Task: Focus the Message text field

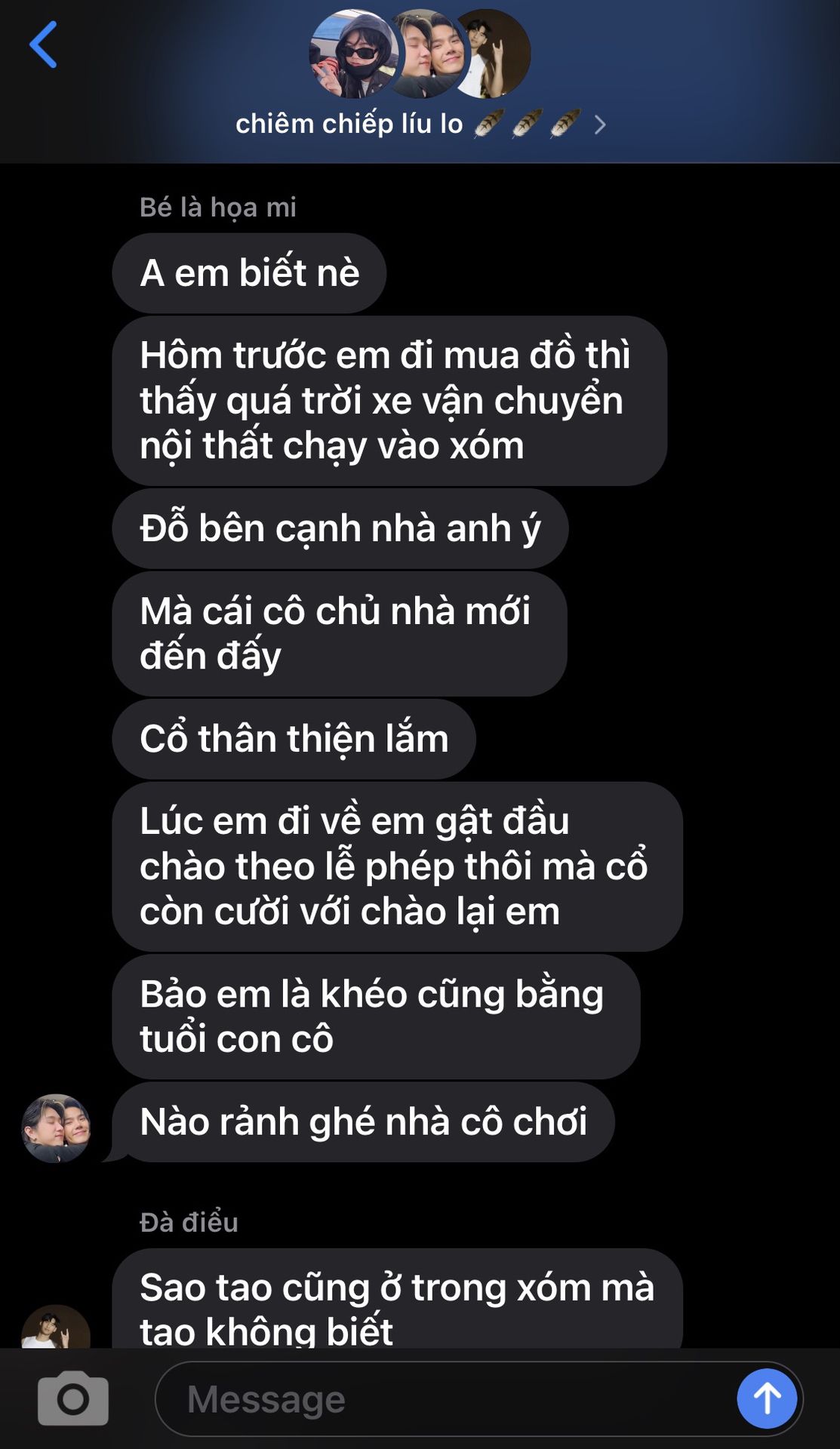Action: coord(445,1398)
